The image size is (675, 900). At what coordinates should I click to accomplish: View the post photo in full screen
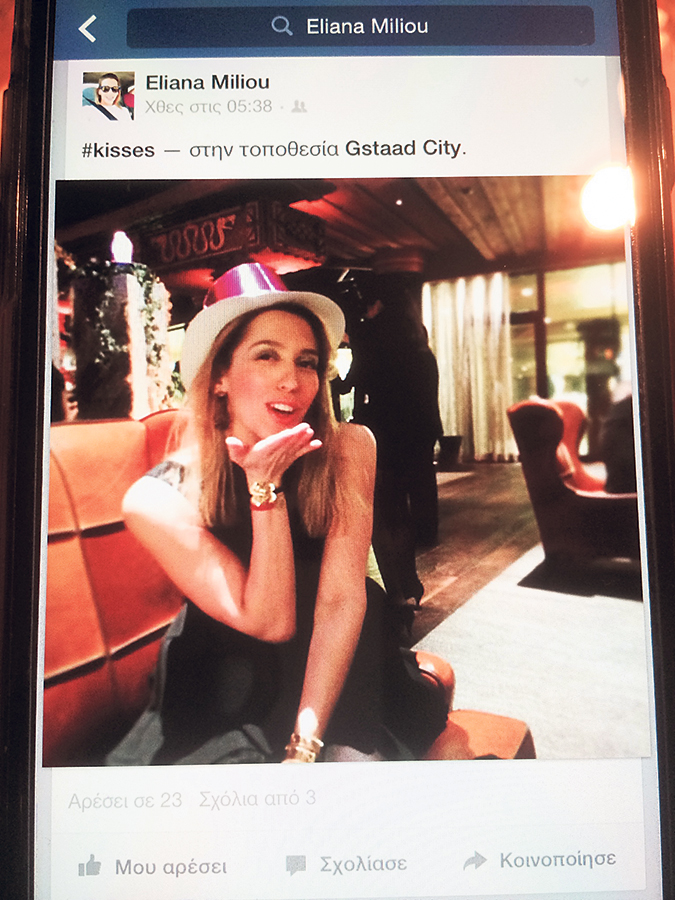(340, 470)
